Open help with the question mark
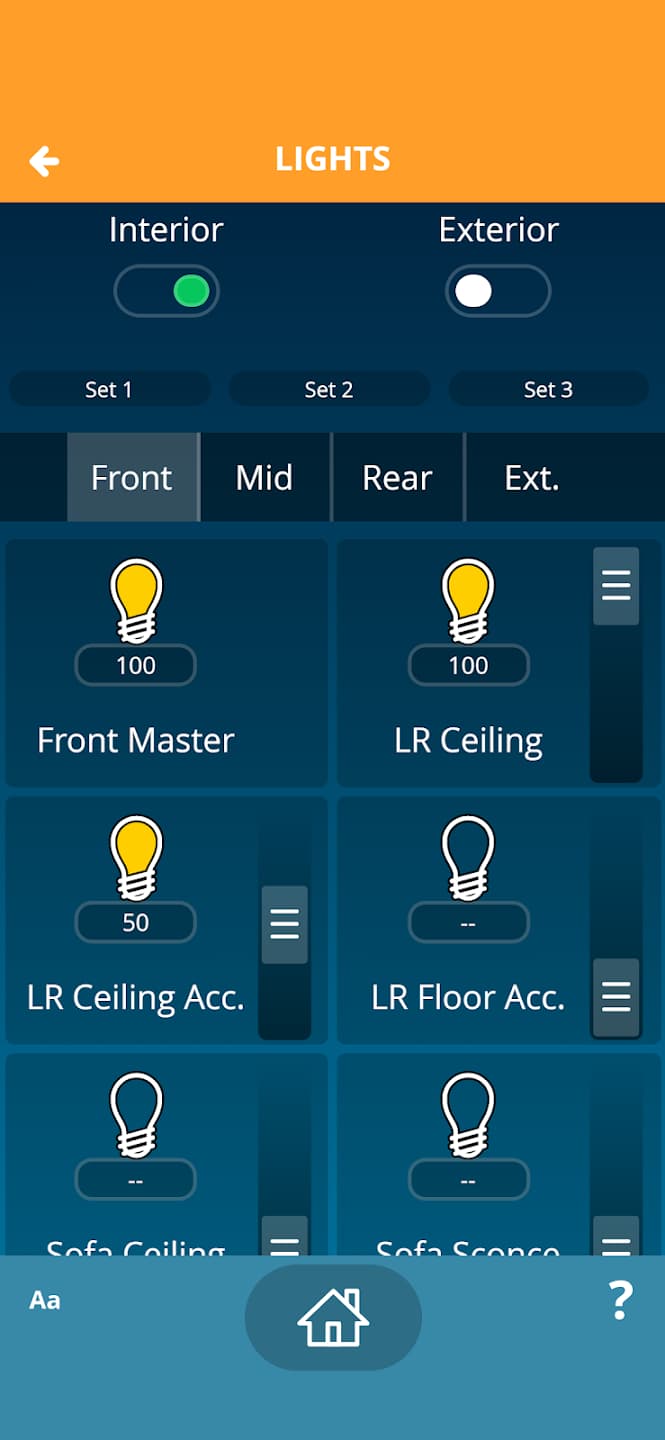This screenshot has width=665, height=1440. click(620, 1300)
